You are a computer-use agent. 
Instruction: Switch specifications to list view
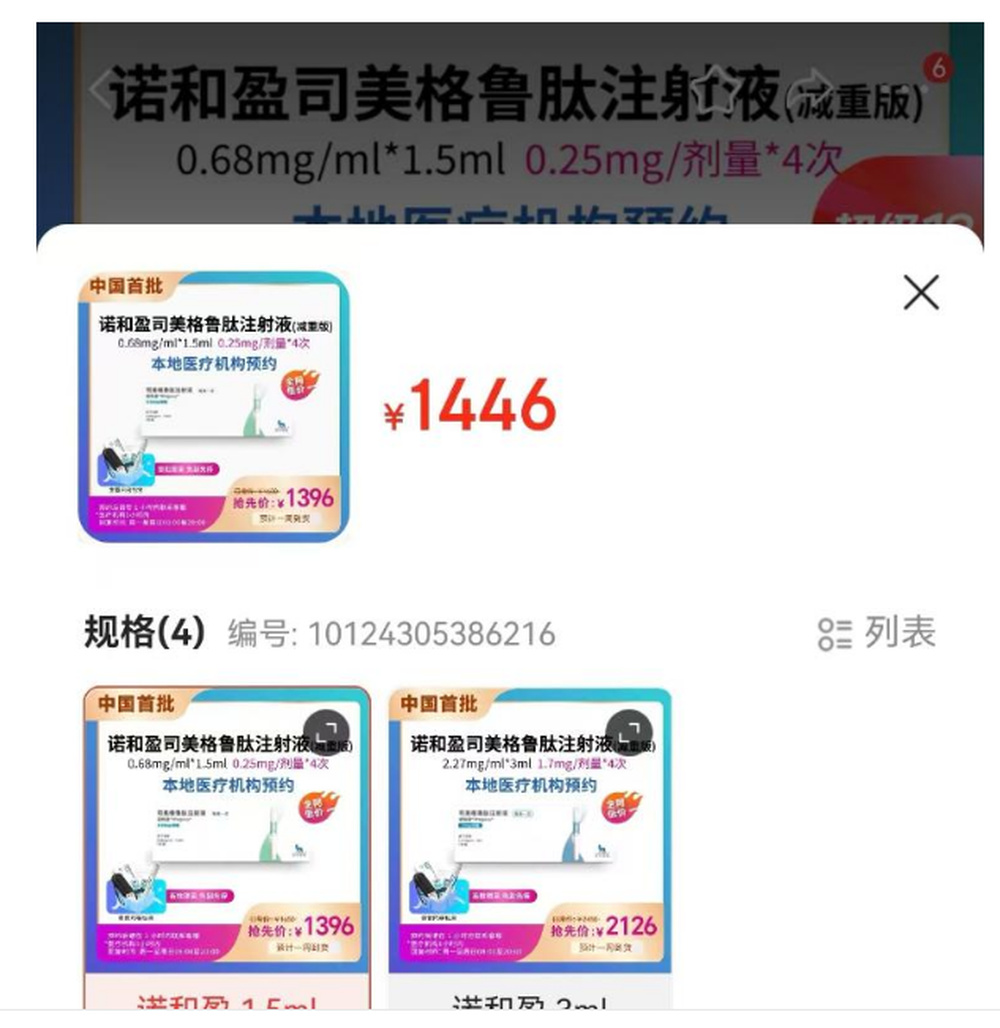(876, 633)
